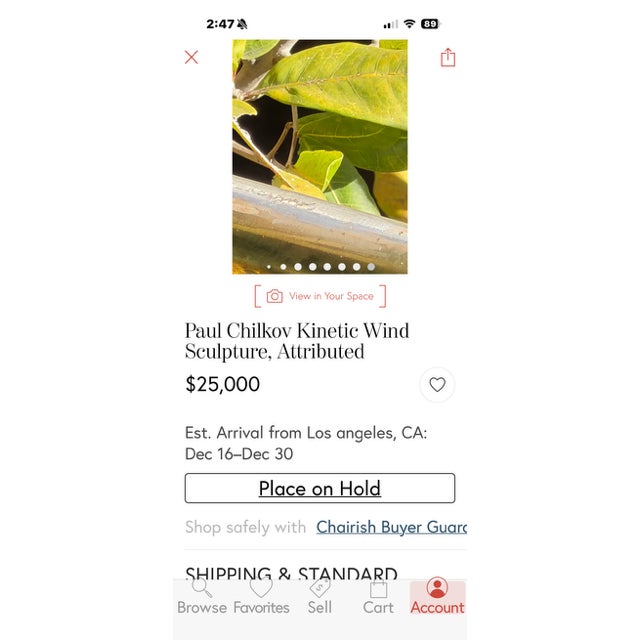Tap the photo page indicator dots
This screenshot has width=640, height=640.
pyautogui.click(x=320, y=267)
